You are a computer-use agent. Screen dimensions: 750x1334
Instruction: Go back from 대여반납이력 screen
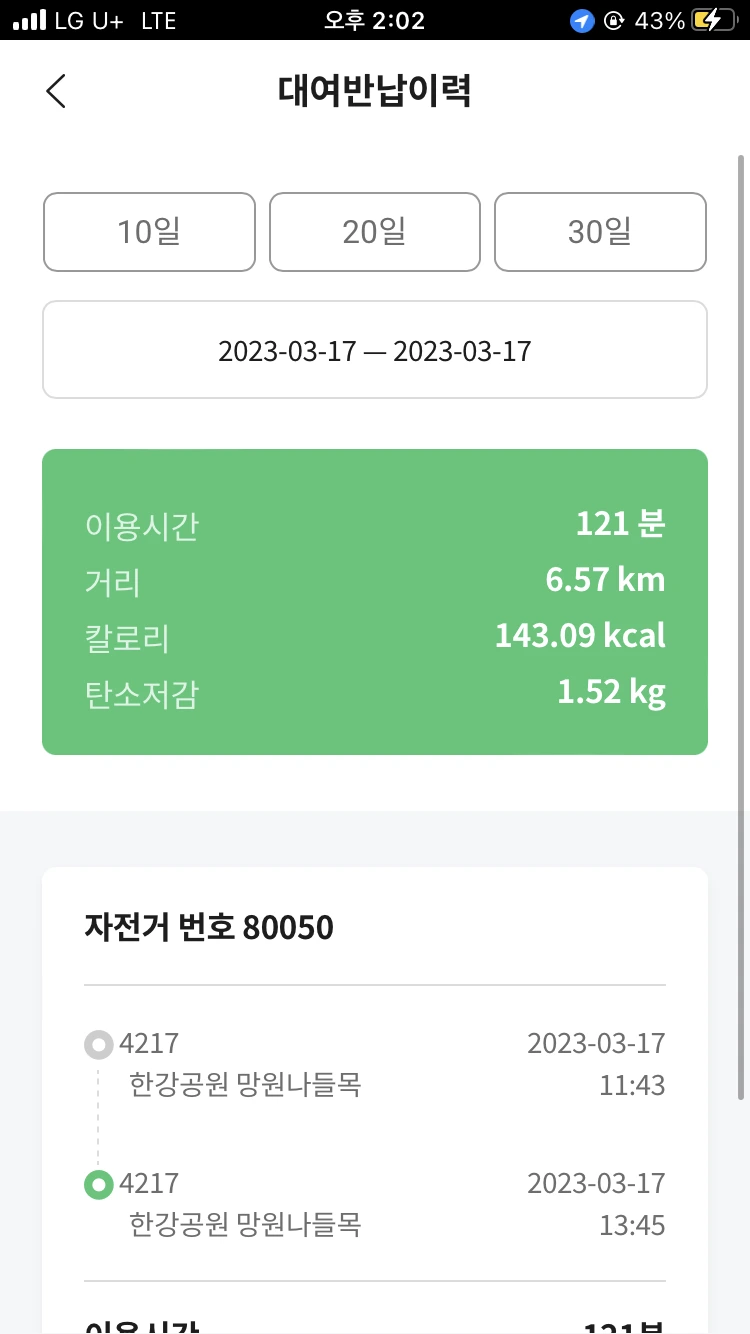click(x=56, y=91)
